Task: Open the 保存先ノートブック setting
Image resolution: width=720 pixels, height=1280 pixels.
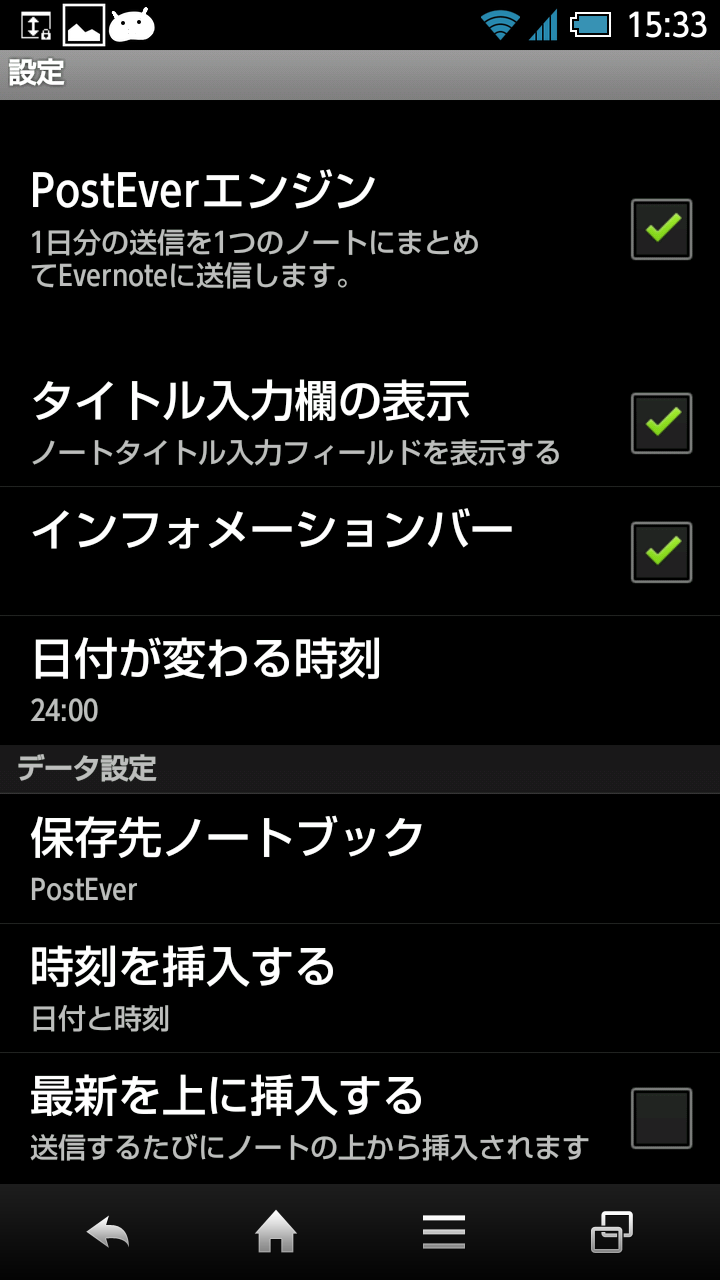Action: coord(360,859)
